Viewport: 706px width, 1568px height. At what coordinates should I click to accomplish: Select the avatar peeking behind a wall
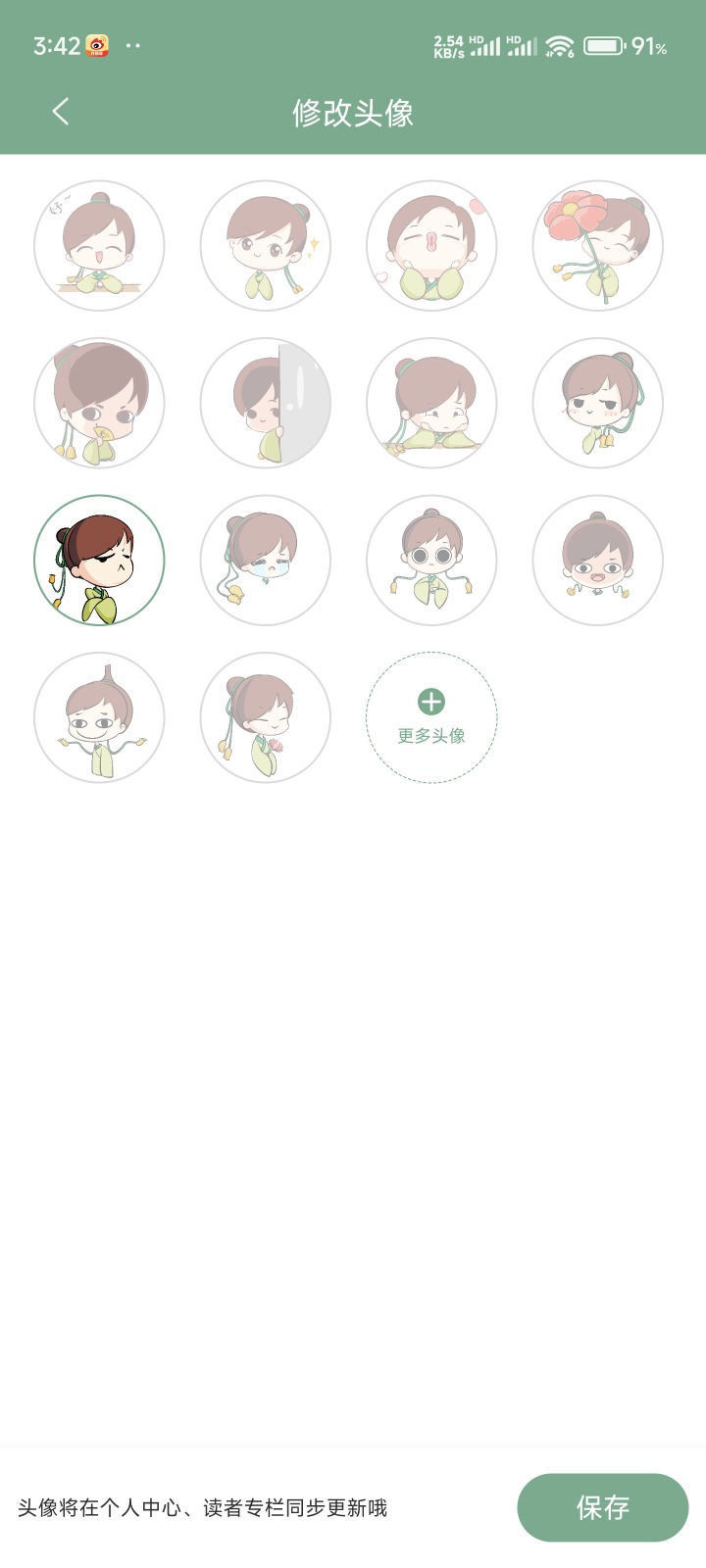[266, 403]
